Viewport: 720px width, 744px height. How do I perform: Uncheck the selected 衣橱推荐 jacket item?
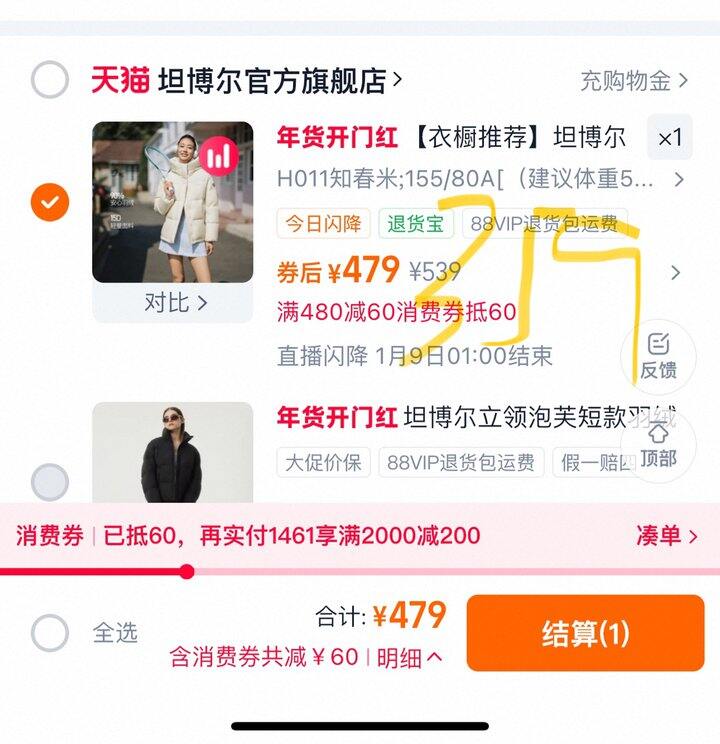[49, 202]
